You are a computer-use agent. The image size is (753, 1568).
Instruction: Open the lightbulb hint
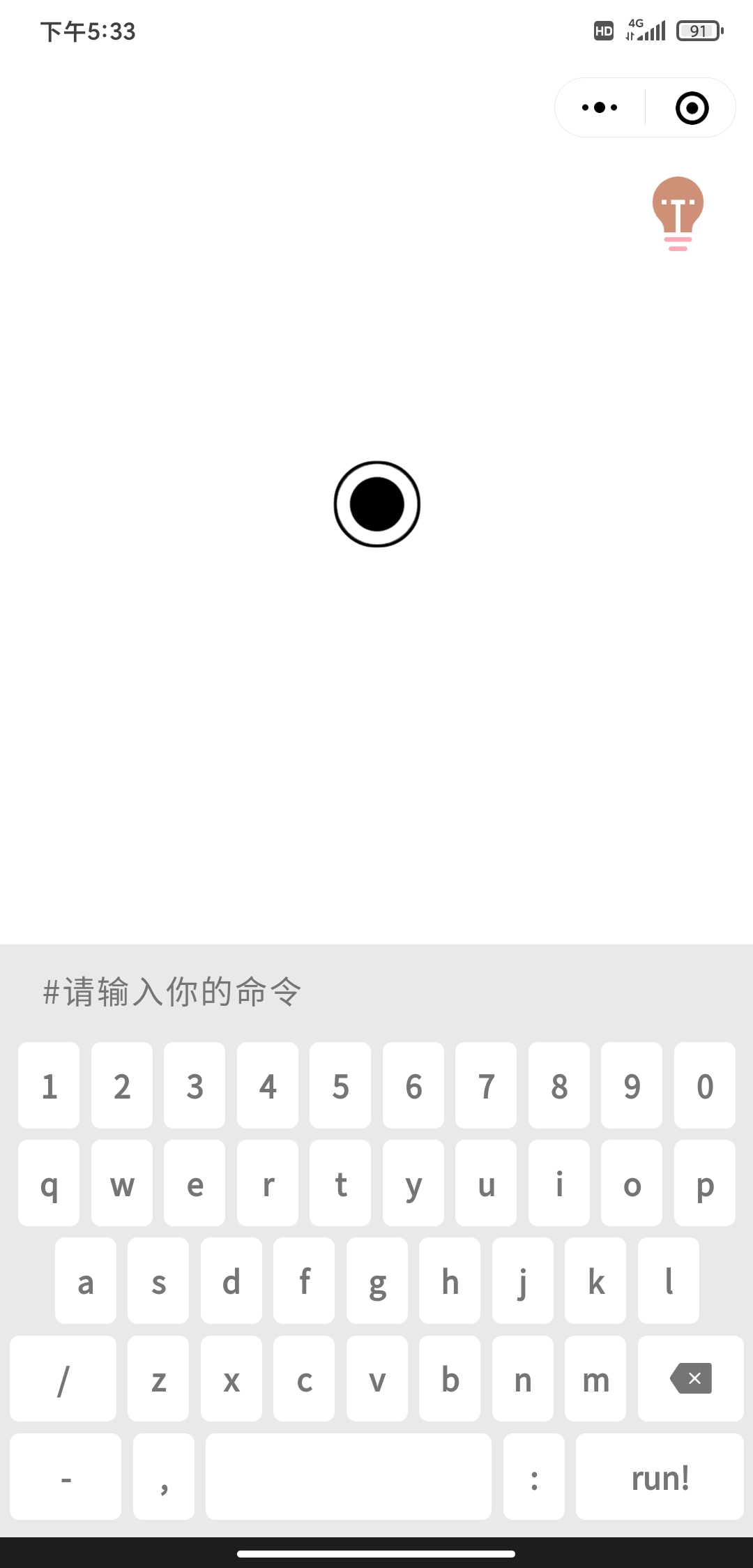click(678, 213)
